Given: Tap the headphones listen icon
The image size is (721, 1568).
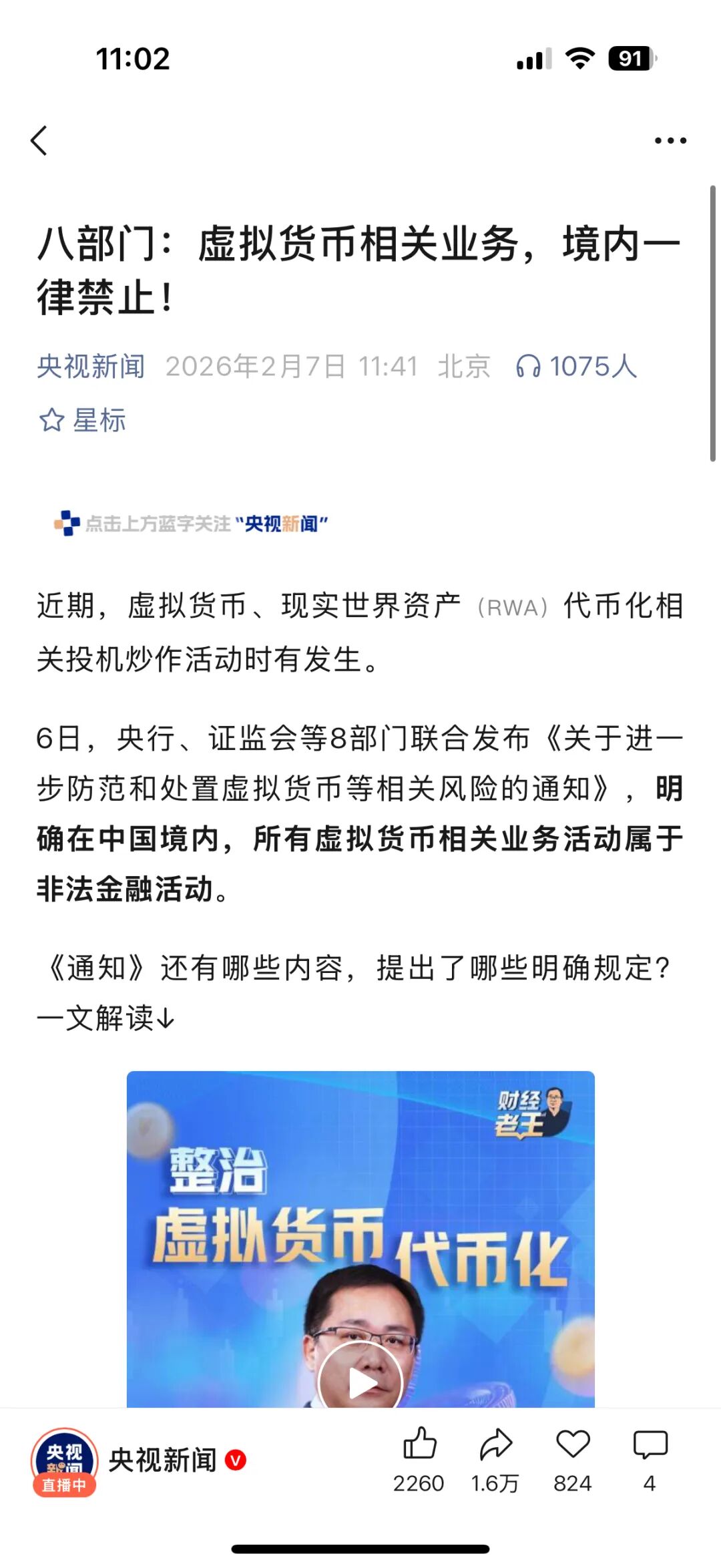Looking at the screenshot, I should click(531, 366).
